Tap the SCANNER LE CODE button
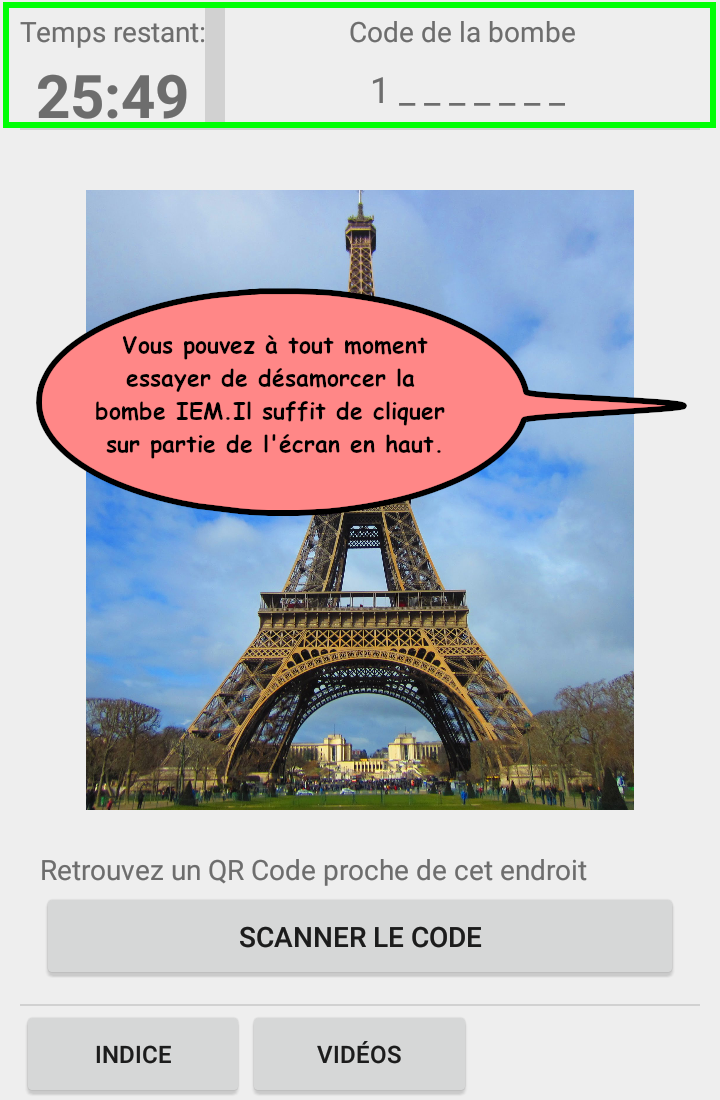 click(x=360, y=937)
